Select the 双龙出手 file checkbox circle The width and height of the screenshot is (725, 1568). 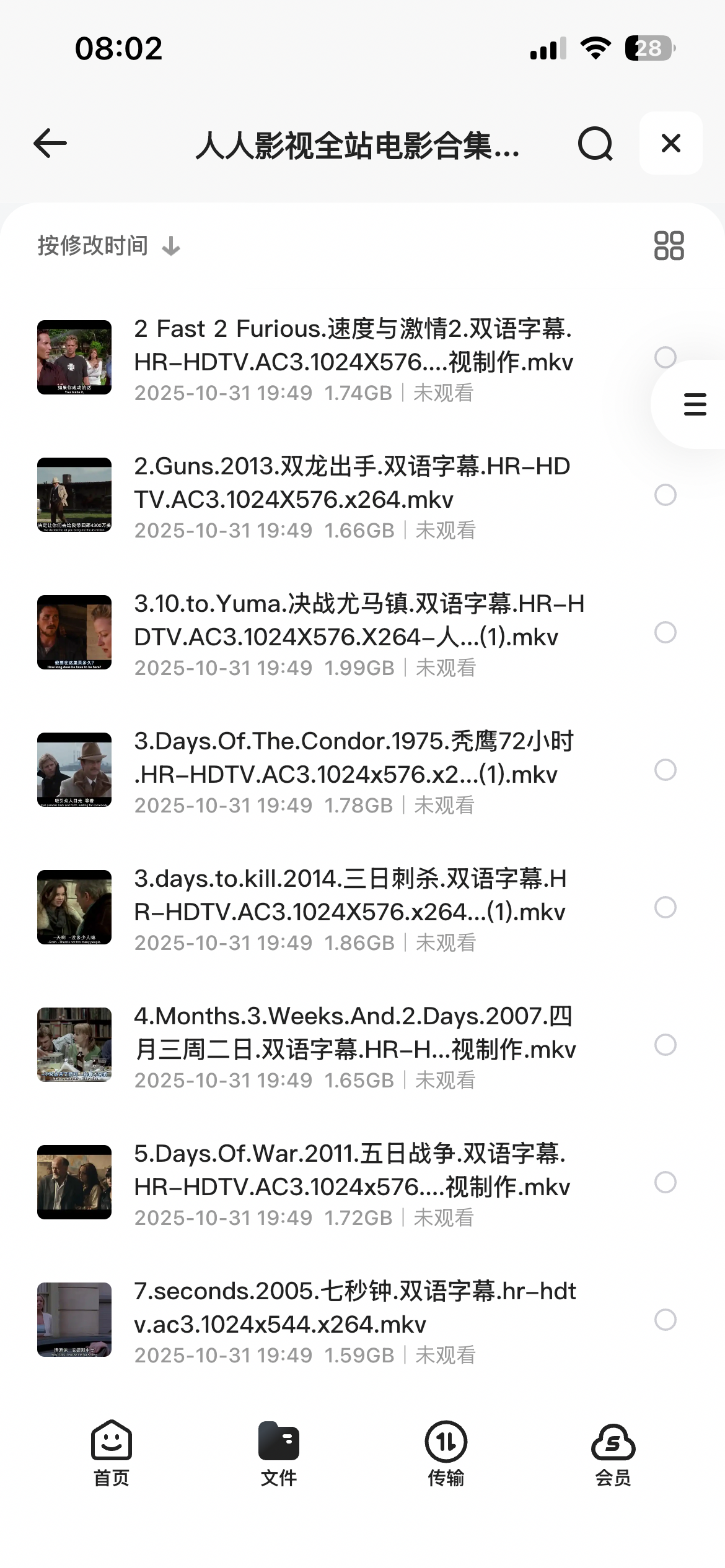pyautogui.click(x=665, y=494)
